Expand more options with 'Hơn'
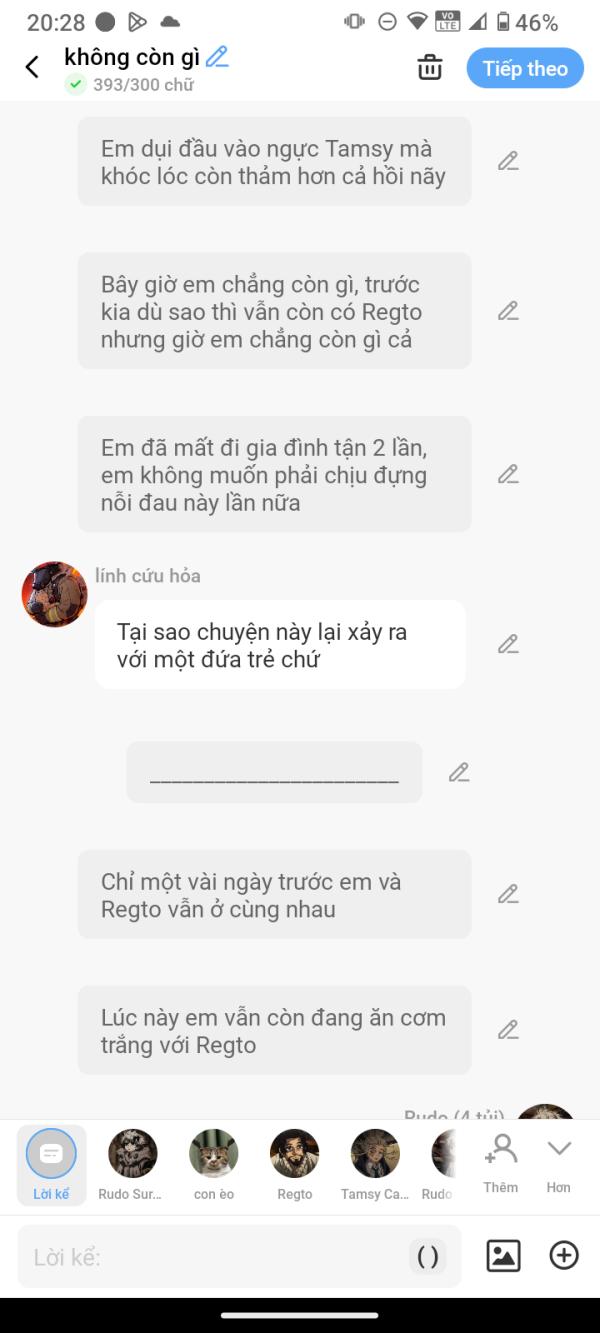Image resolution: width=600 pixels, height=1333 pixels. (559, 1163)
